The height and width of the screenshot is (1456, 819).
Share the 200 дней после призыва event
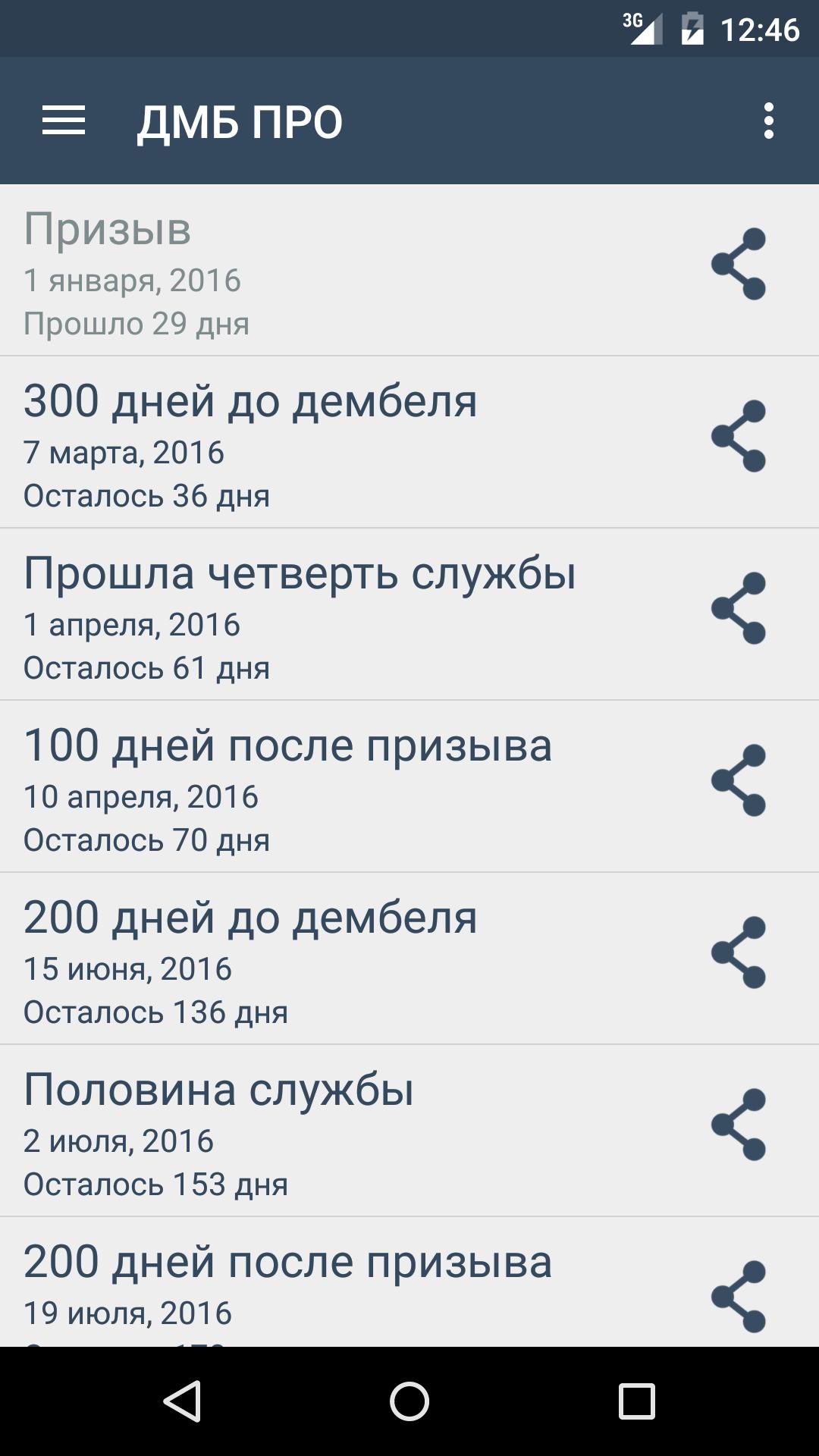[739, 1297]
